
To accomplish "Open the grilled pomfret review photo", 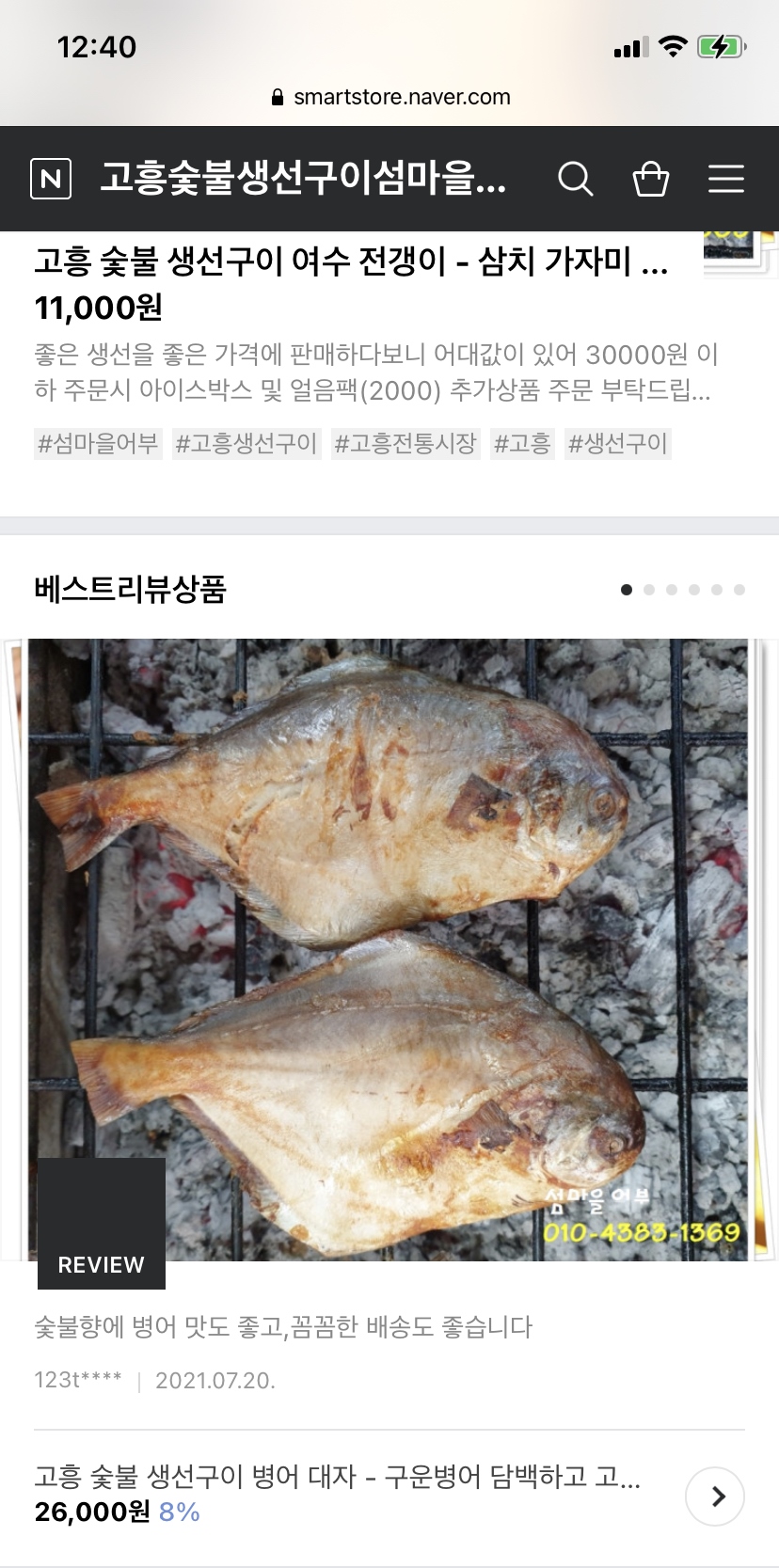I will click(x=389, y=948).
